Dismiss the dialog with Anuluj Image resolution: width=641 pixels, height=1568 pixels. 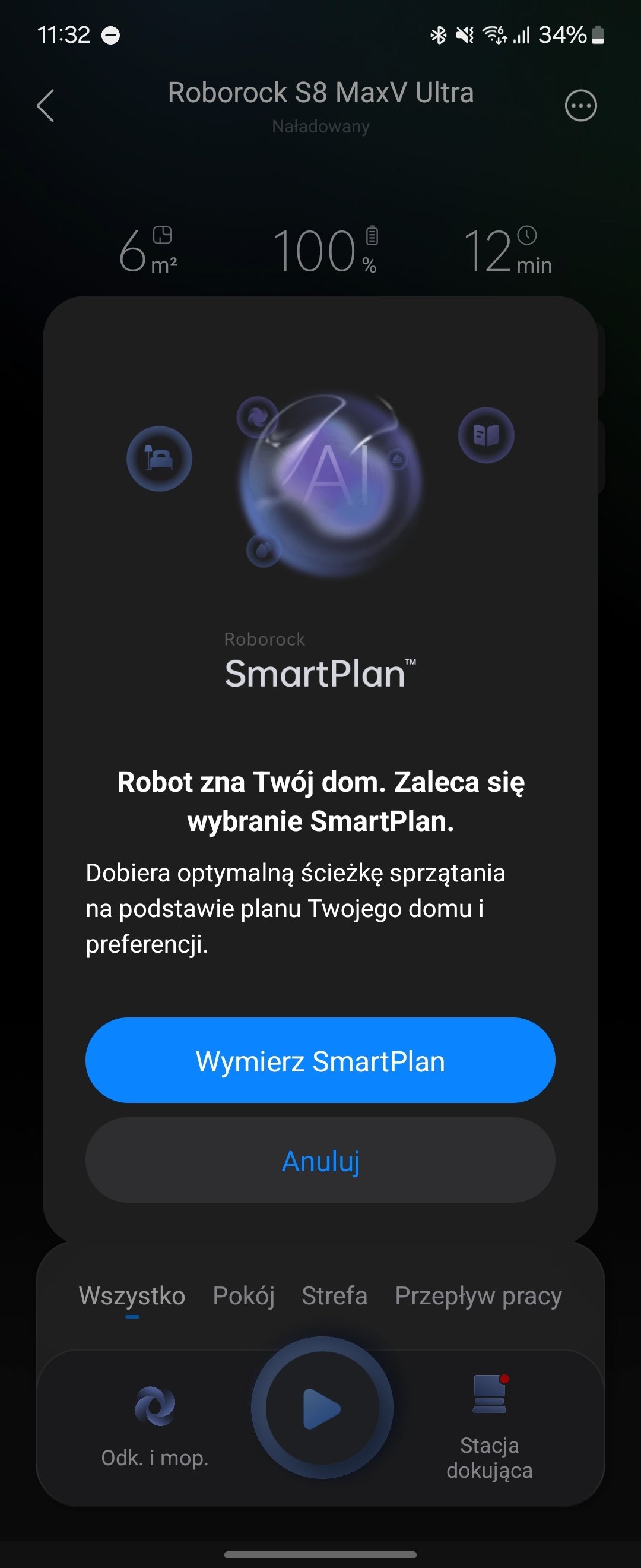(320, 1161)
